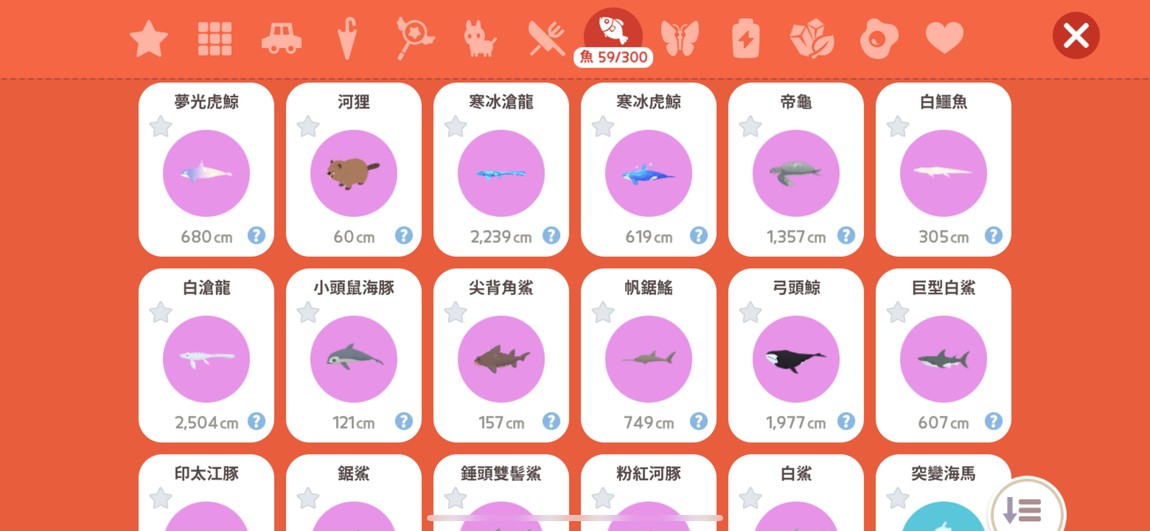Open the umbrella category tab
1150x531 pixels.
[x=347, y=39]
